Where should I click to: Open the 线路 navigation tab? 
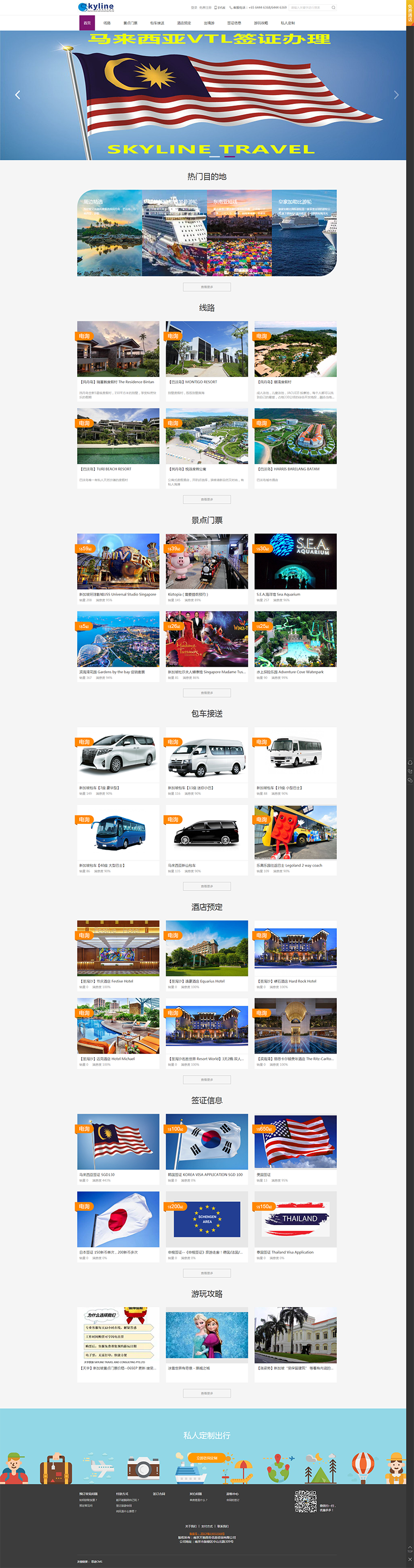click(107, 23)
